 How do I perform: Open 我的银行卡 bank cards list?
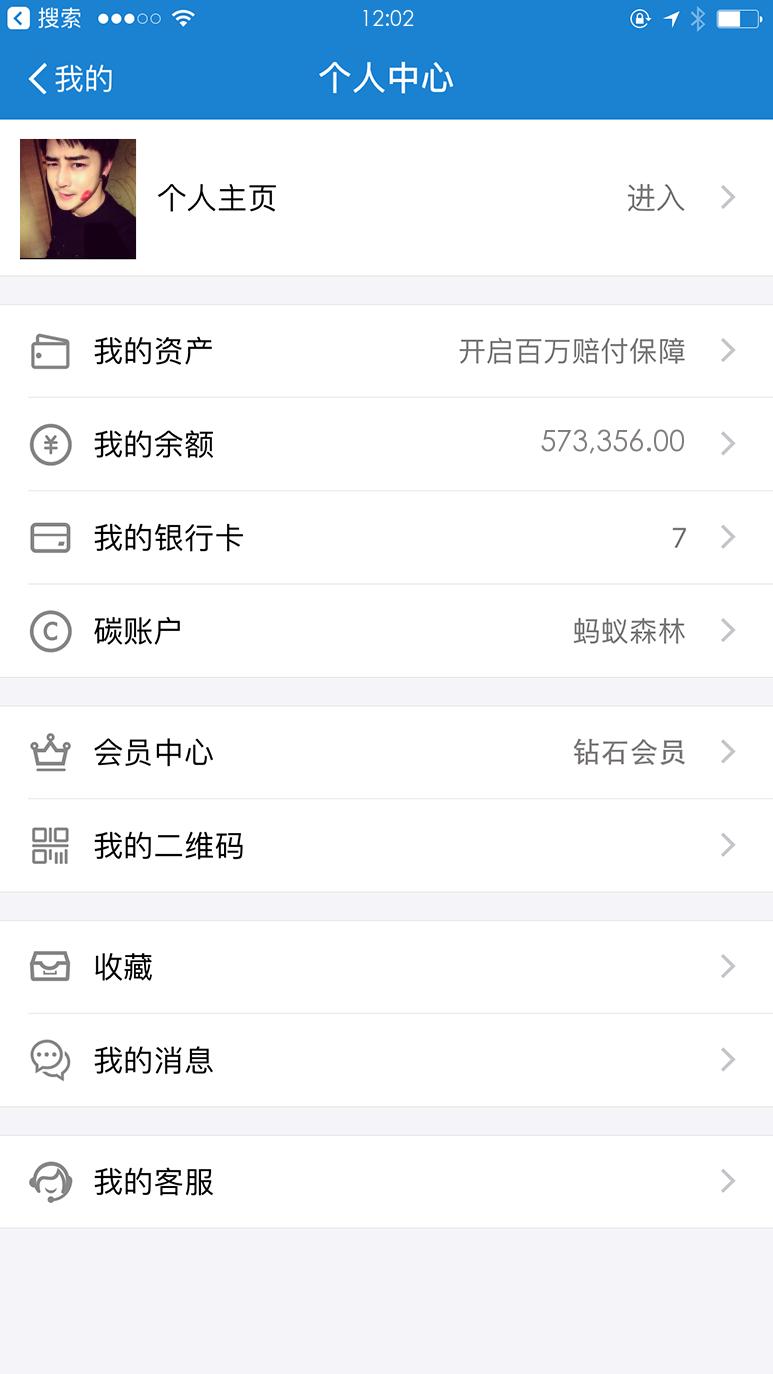[x=386, y=538]
